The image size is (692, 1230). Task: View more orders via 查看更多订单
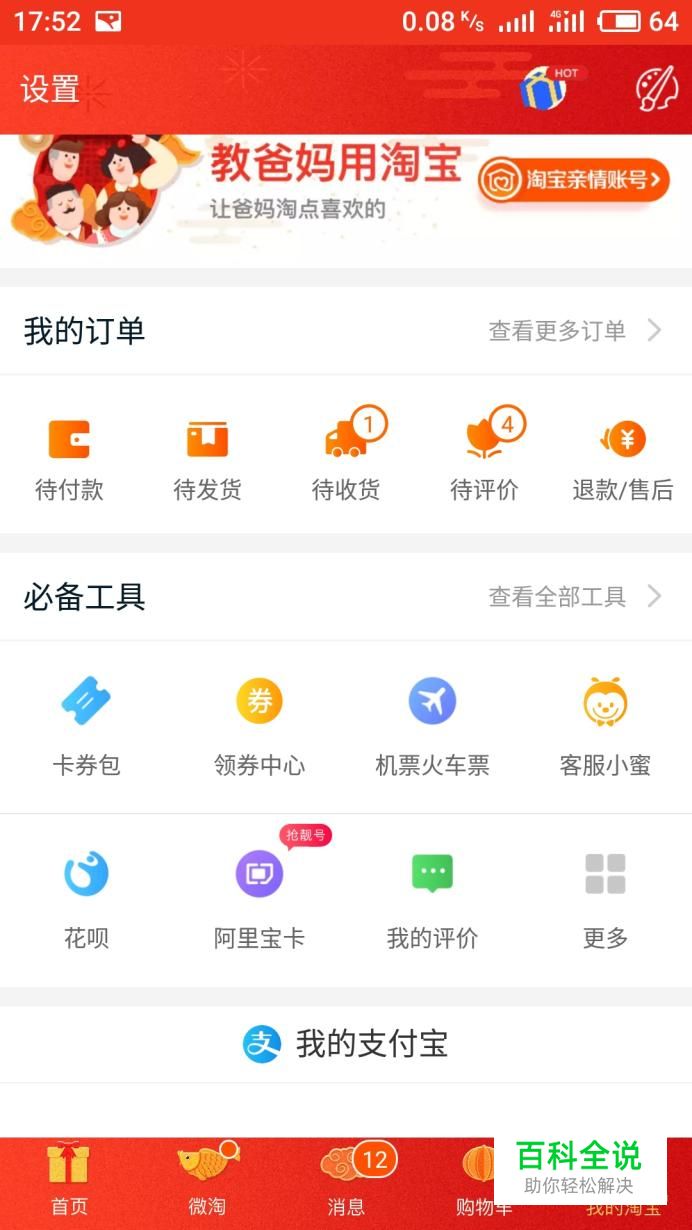click(x=574, y=331)
